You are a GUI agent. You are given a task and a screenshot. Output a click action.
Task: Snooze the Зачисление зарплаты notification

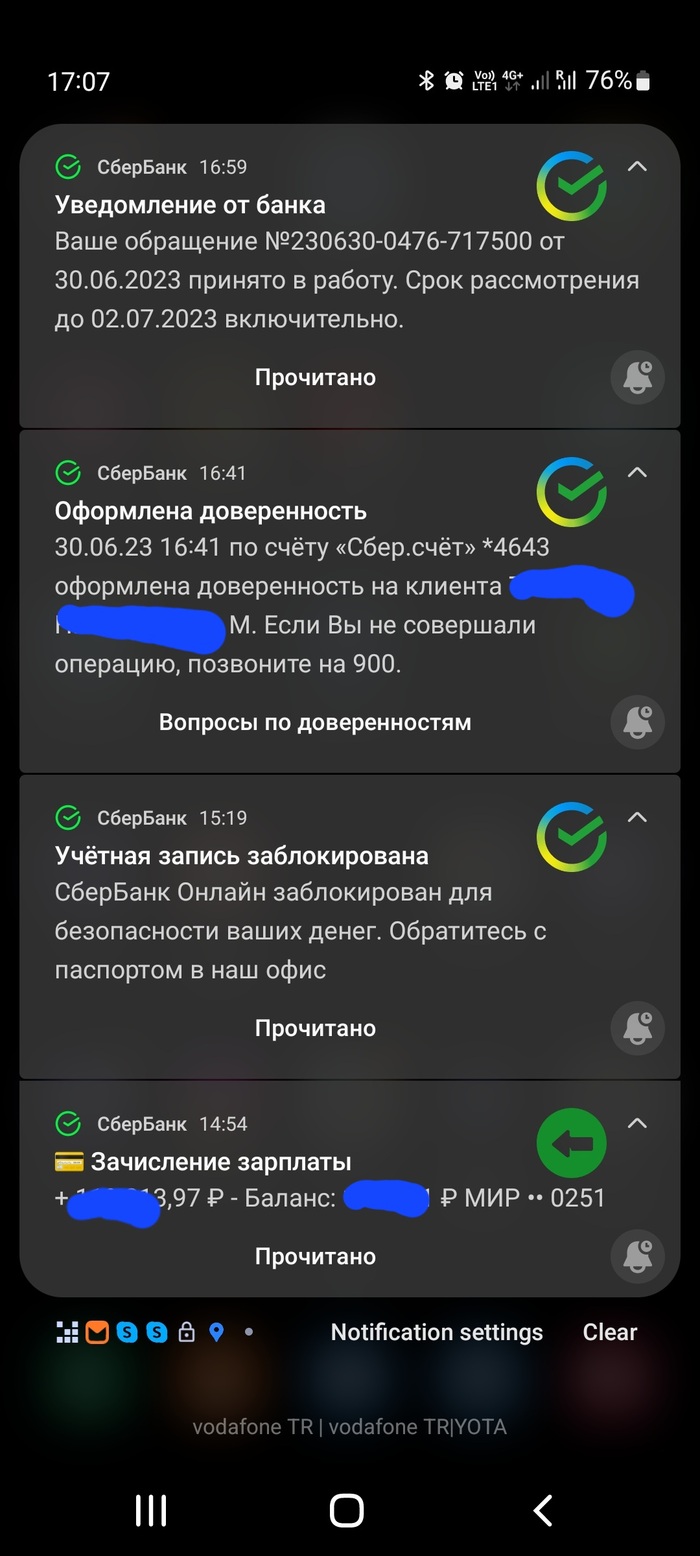[x=637, y=1256]
